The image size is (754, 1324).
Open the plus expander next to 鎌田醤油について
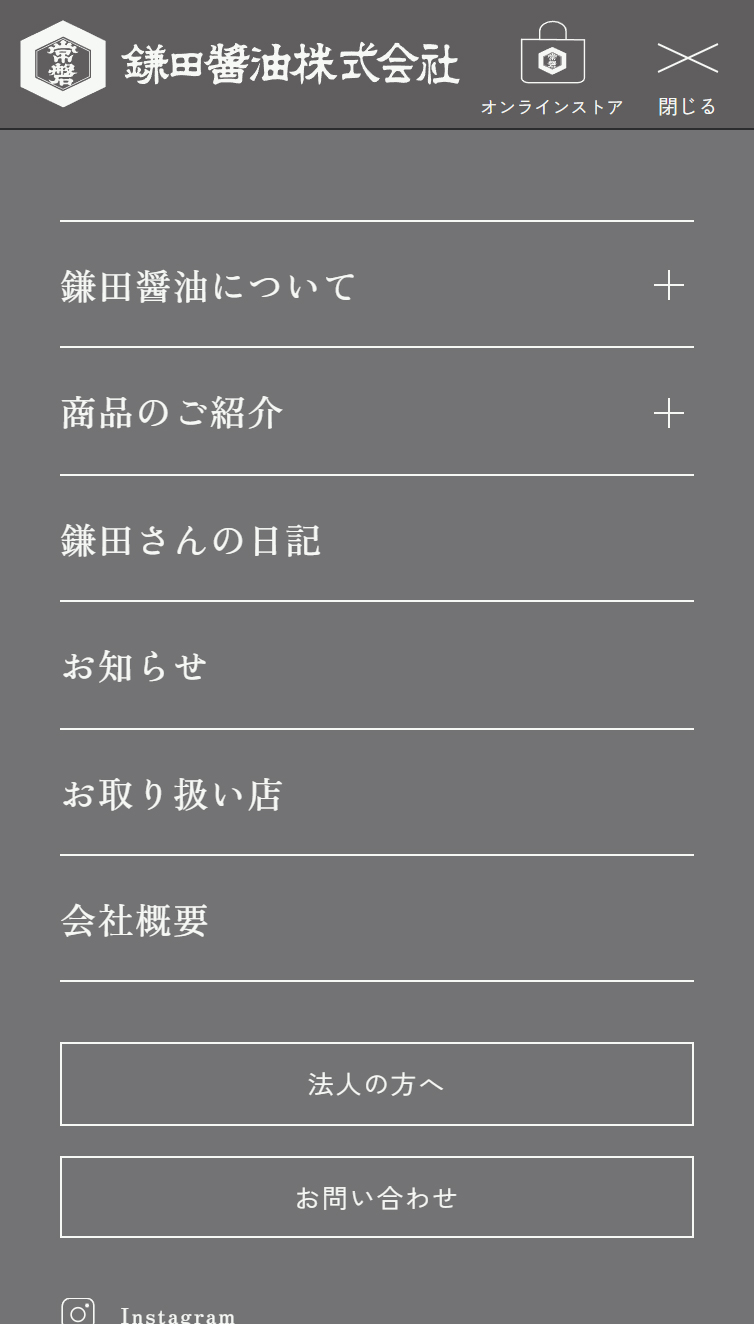click(x=669, y=285)
